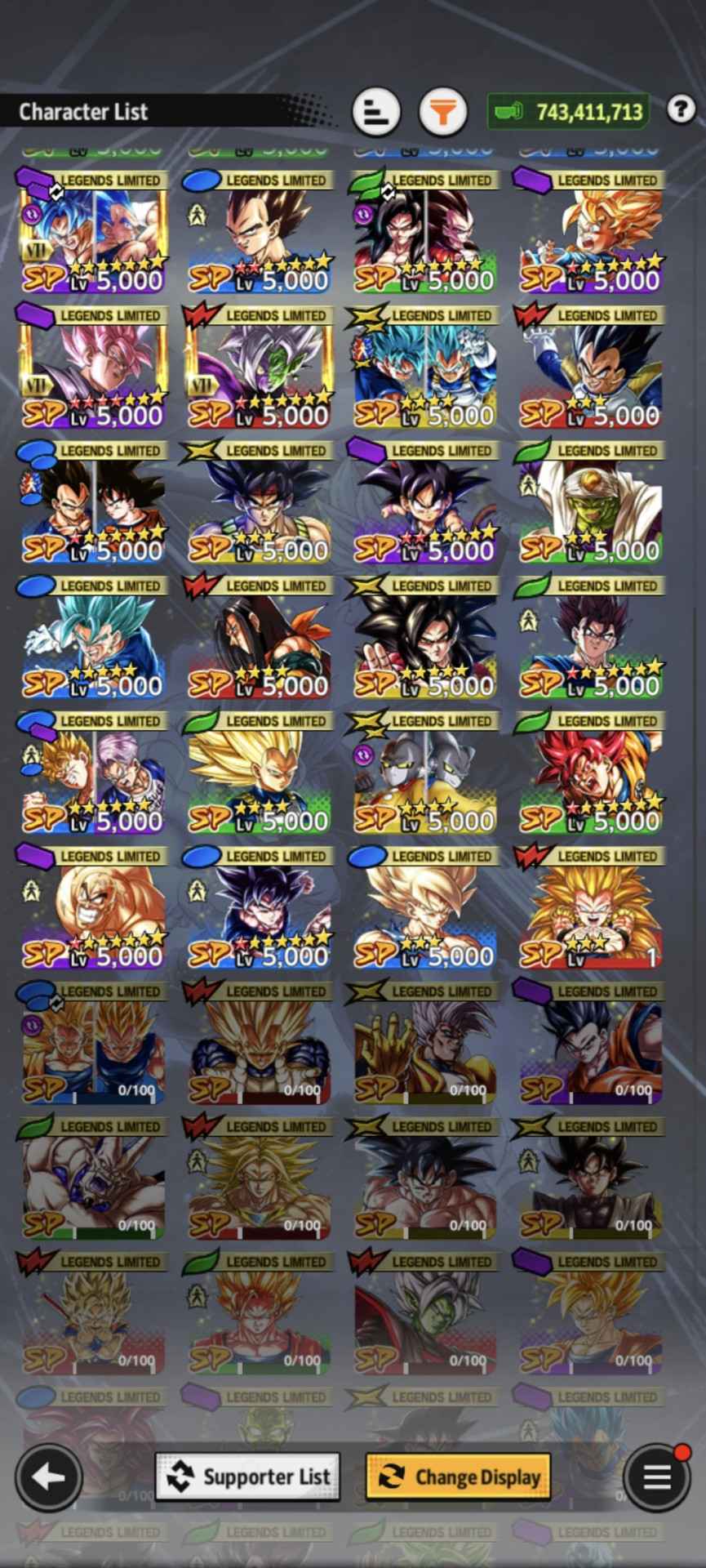Tap Change Display
This screenshot has width=706, height=1568.
tap(458, 1477)
